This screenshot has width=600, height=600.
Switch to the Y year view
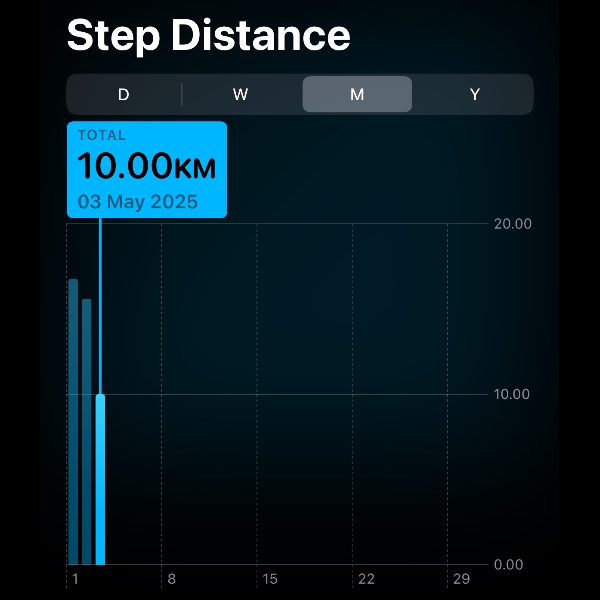pos(475,94)
